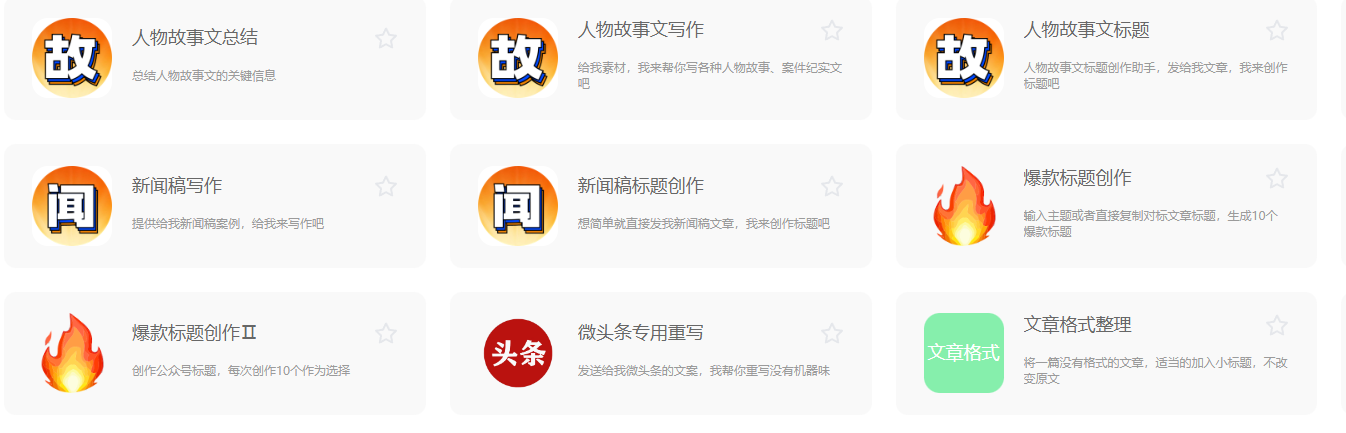Image resolution: width=1346 pixels, height=433 pixels.
Task: Tap the star on 爆款标题创作
Action: (x=1277, y=179)
